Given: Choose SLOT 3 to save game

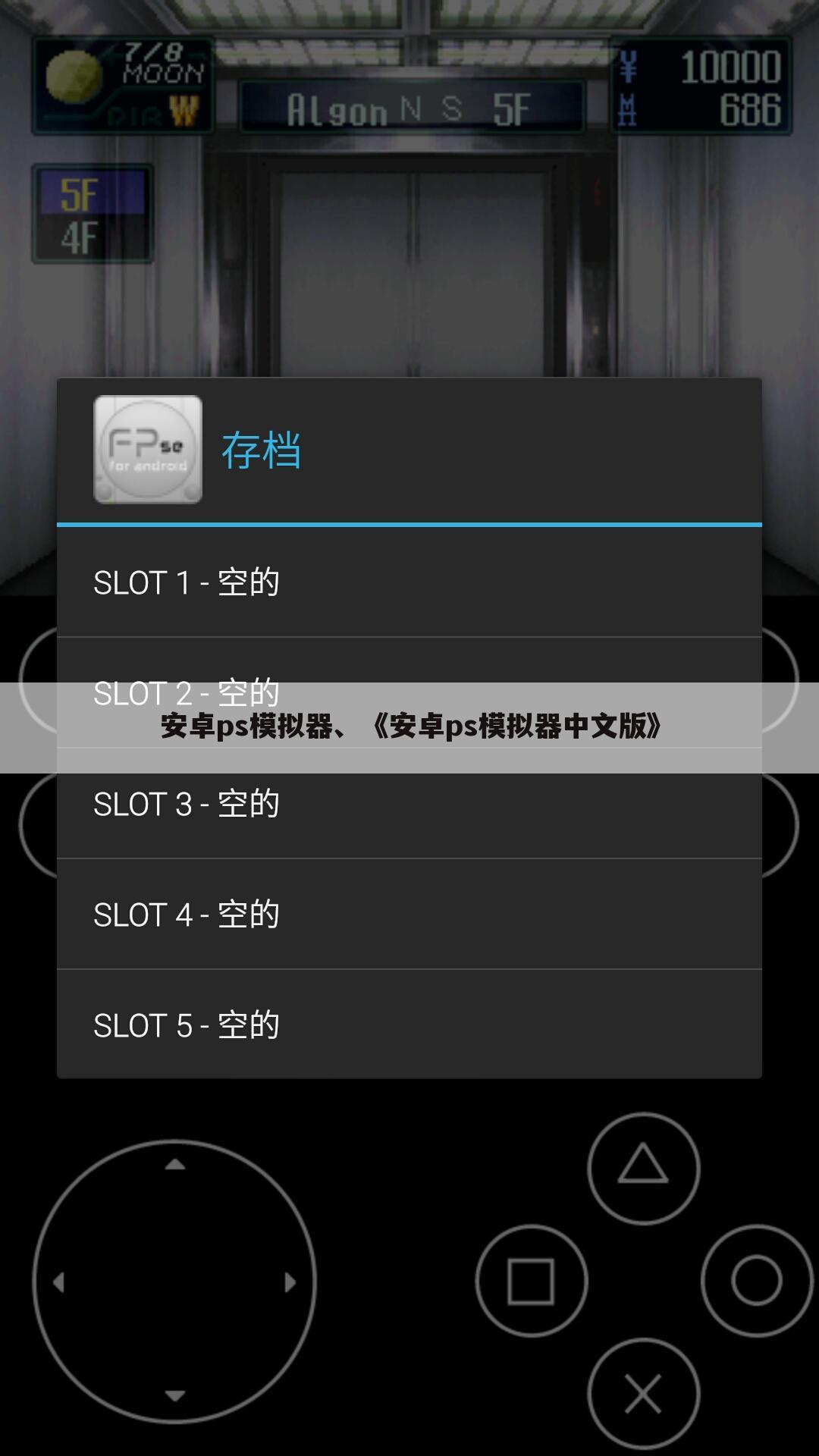Looking at the screenshot, I should click(409, 805).
